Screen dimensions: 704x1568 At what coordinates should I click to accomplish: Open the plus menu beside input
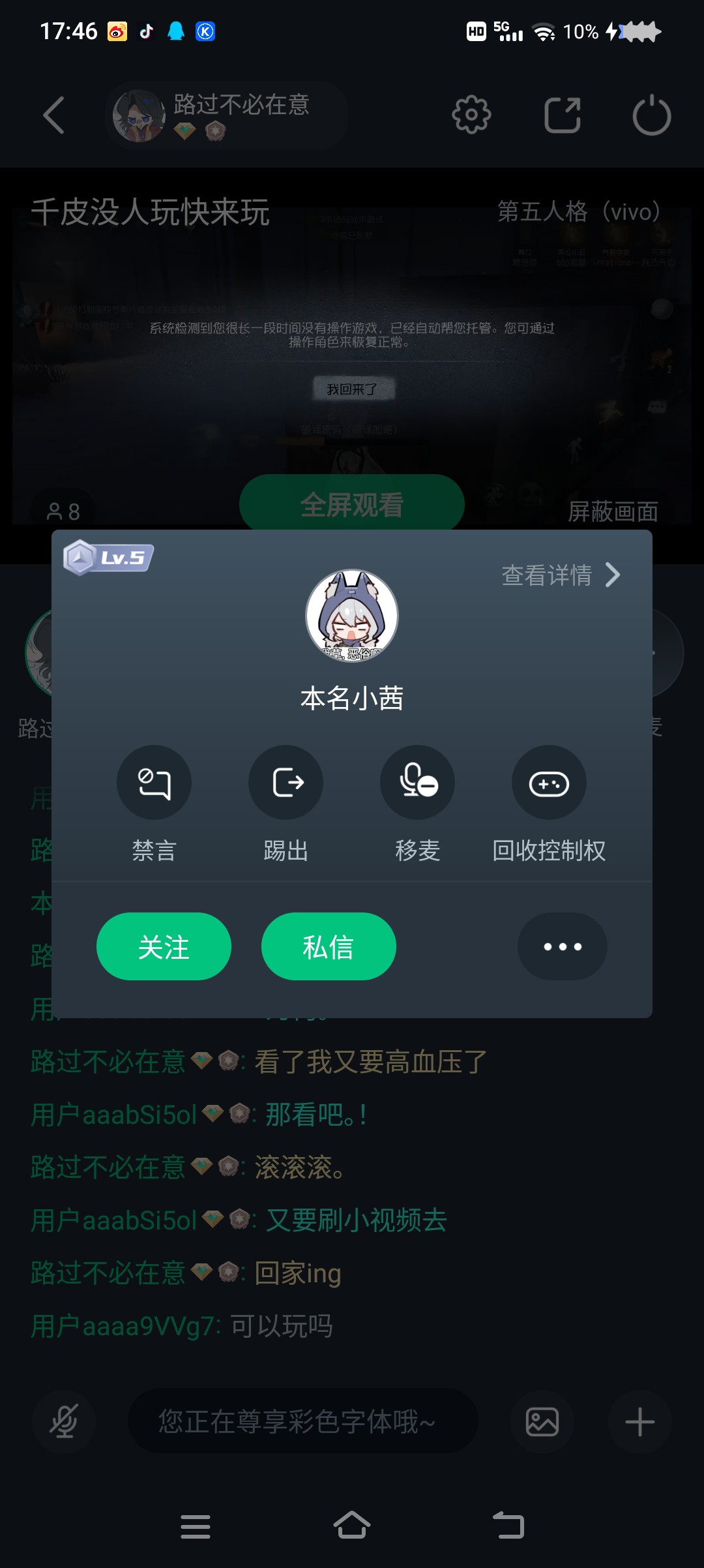(640, 1421)
